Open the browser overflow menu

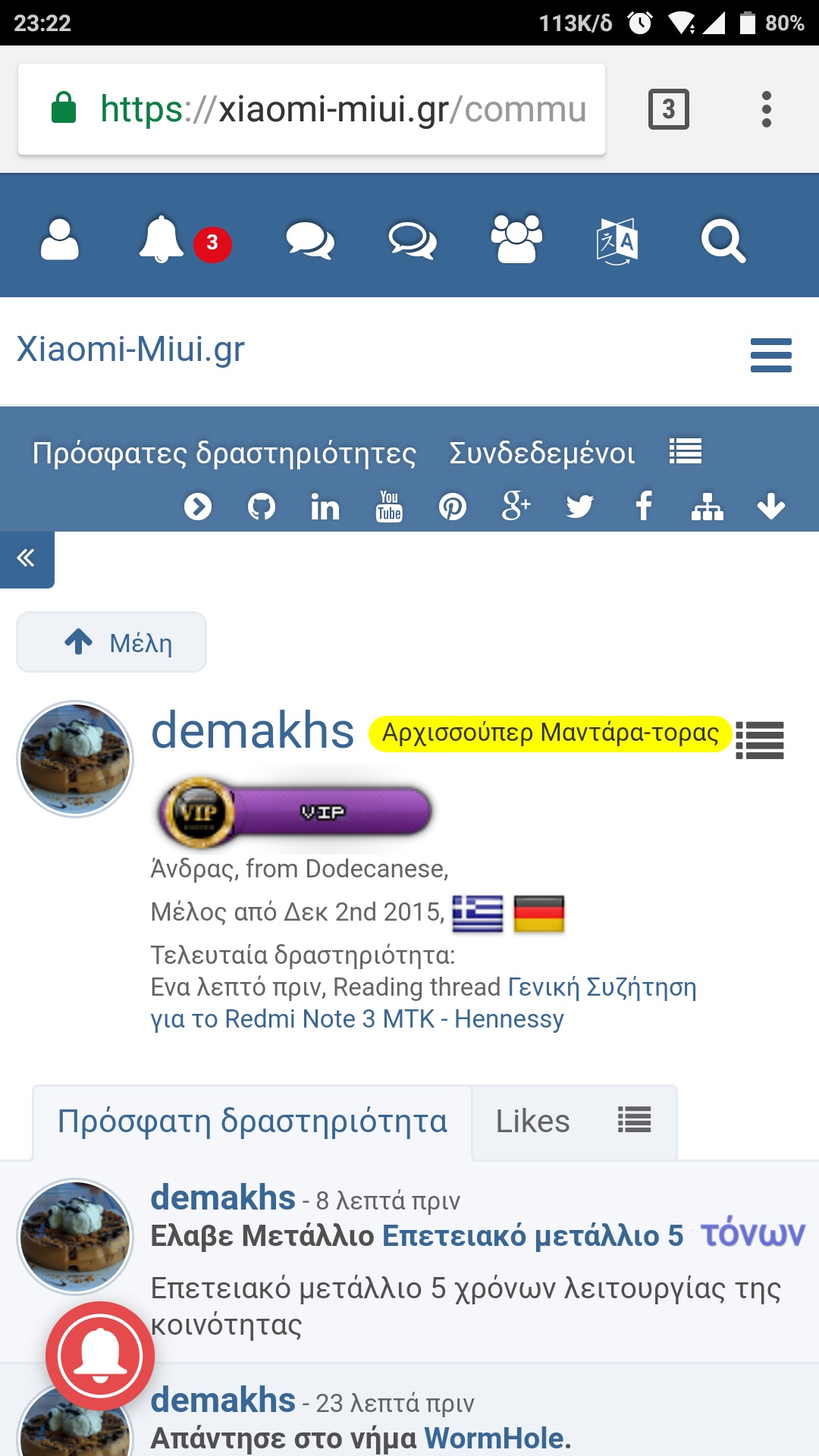point(767,109)
